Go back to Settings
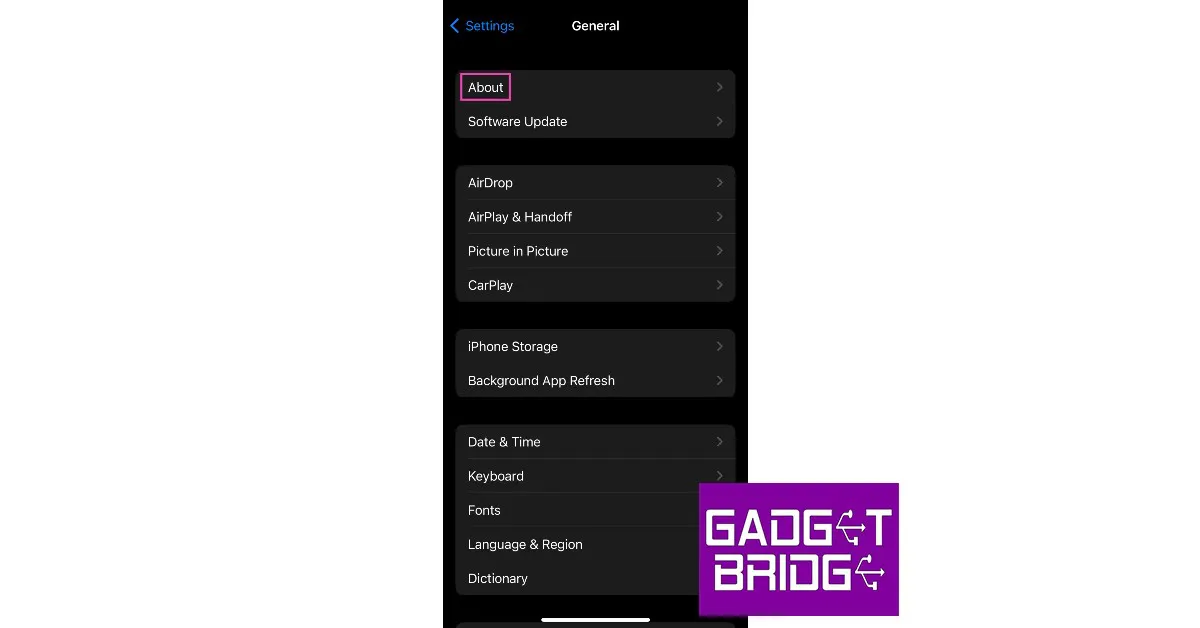Image resolution: width=1200 pixels, height=628 pixels. (482, 26)
